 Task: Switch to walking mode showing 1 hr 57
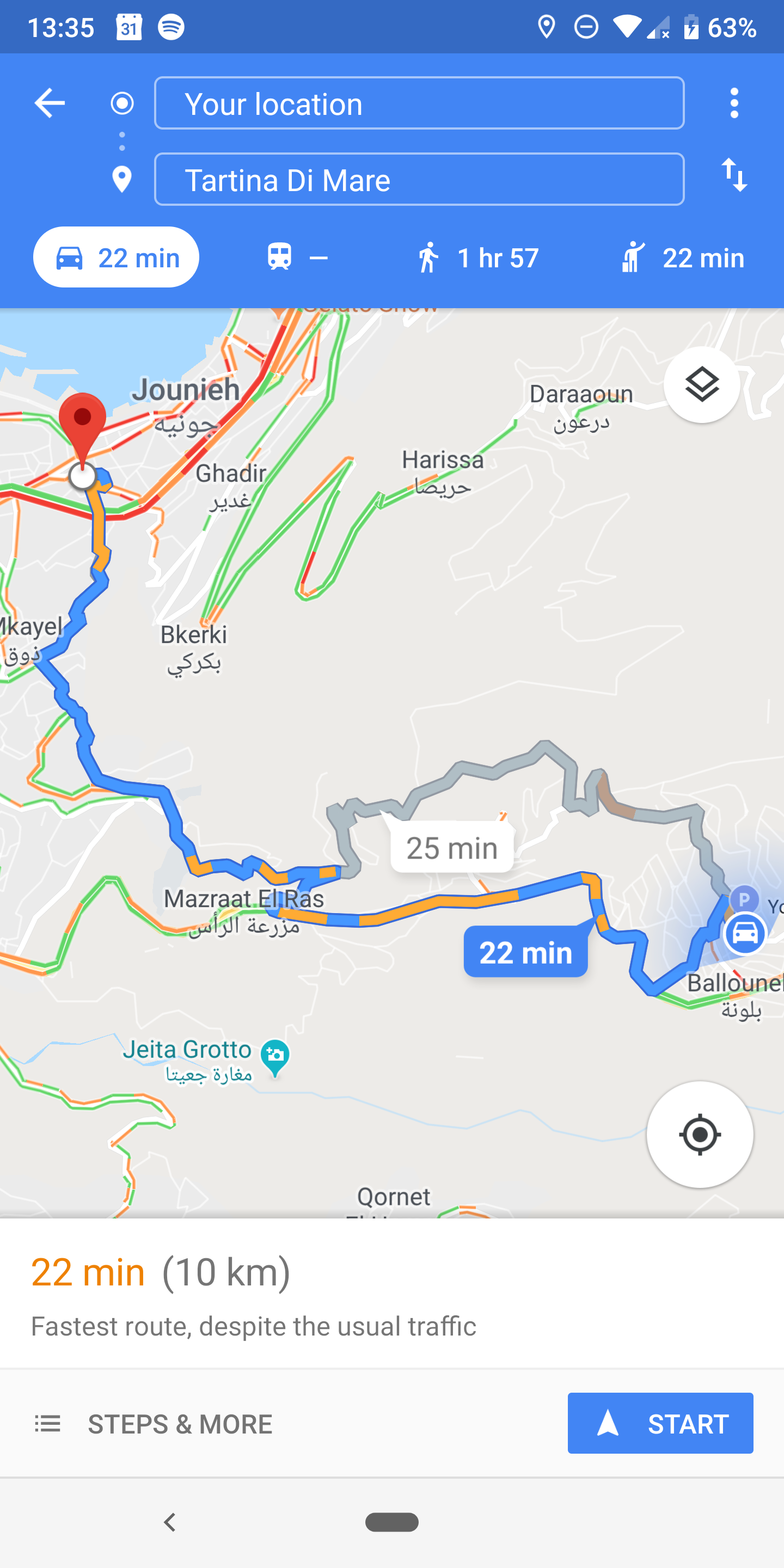[x=478, y=256]
